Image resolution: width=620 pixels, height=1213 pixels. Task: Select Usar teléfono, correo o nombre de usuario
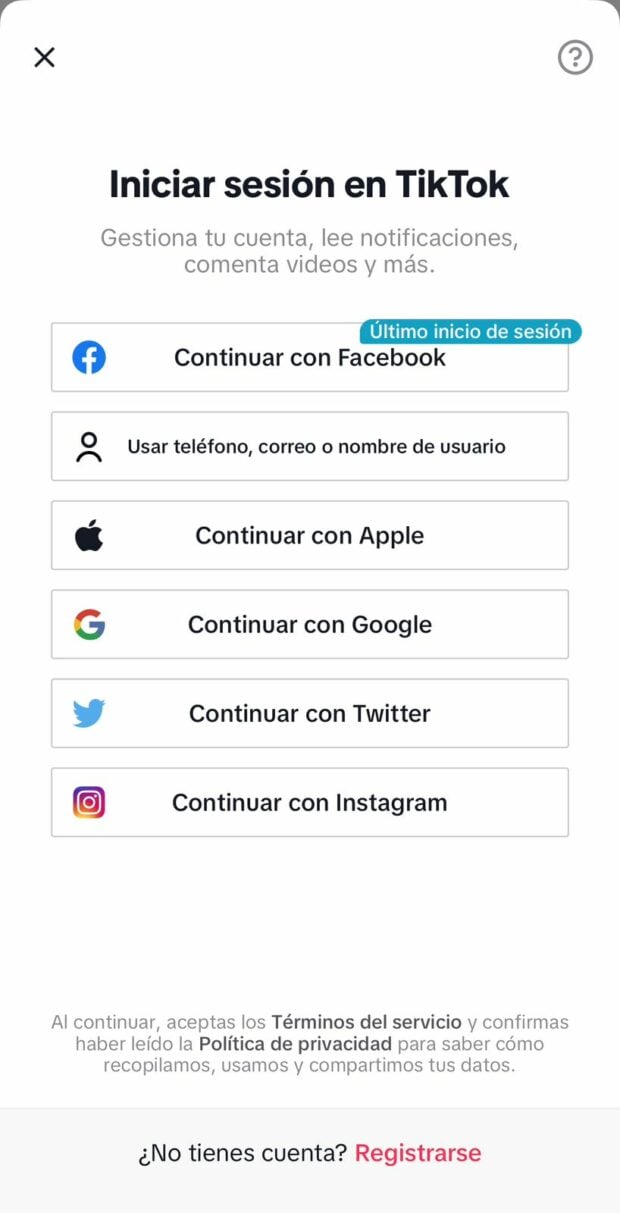click(x=309, y=447)
